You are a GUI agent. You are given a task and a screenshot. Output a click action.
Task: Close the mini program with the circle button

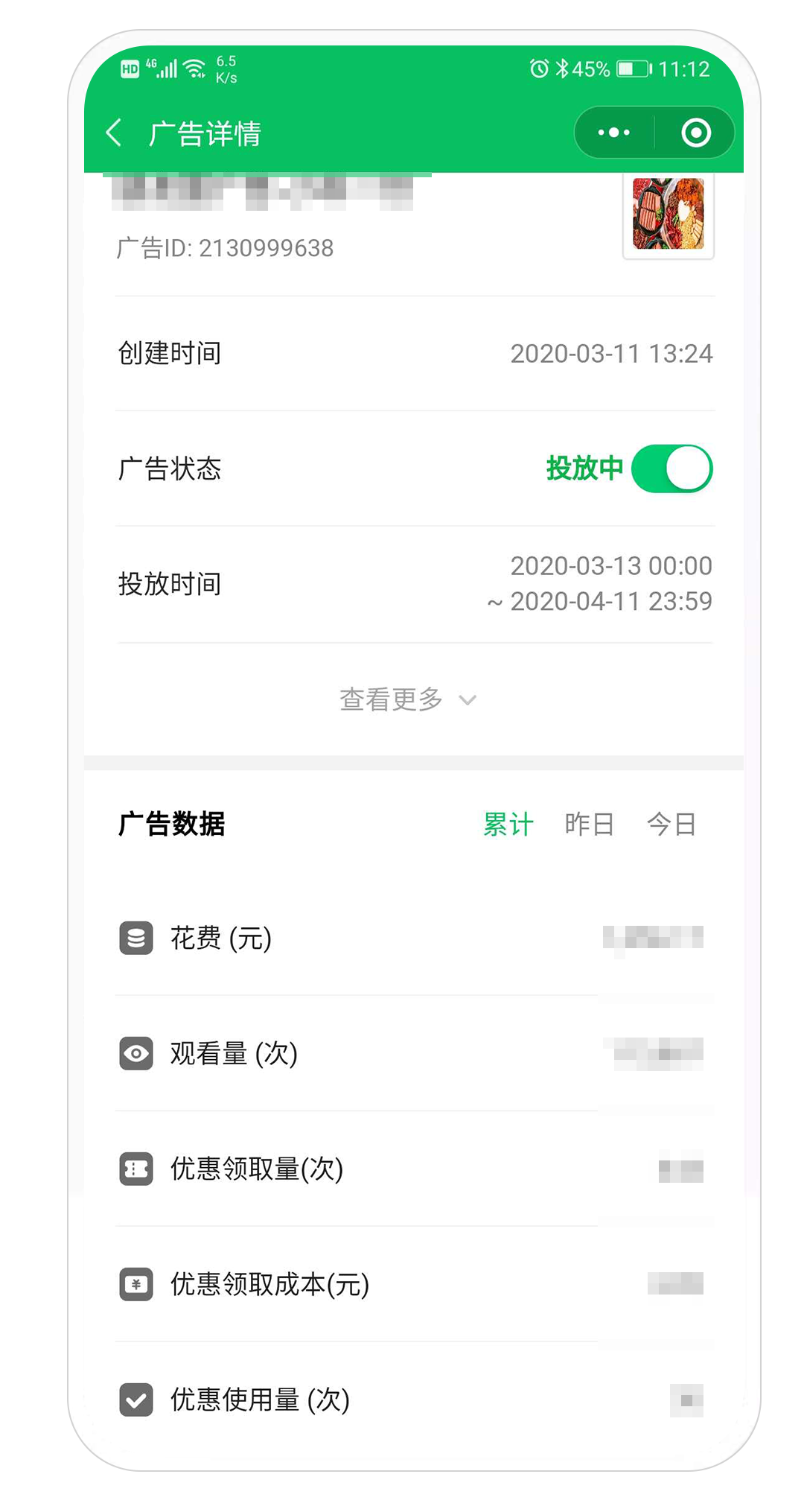click(696, 133)
